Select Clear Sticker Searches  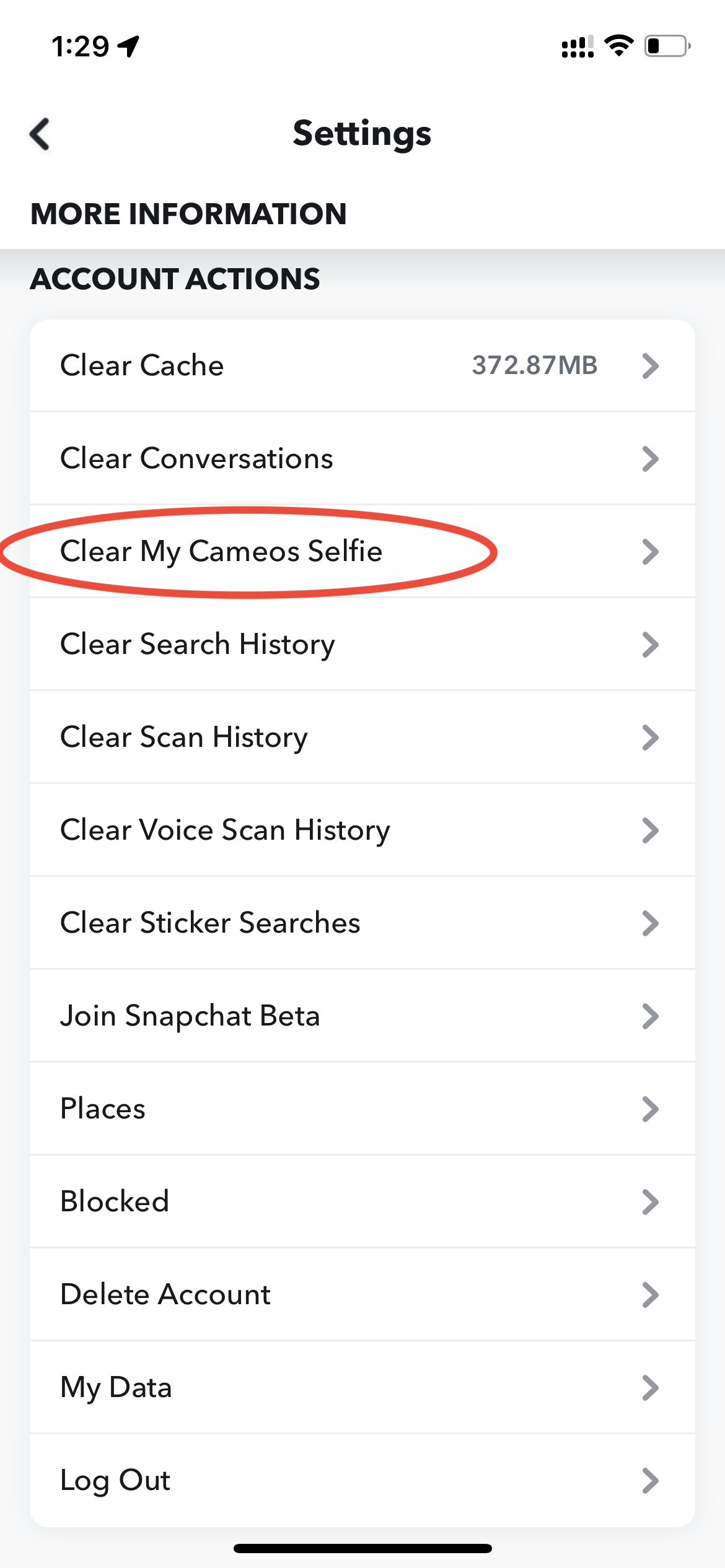tap(362, 923)
